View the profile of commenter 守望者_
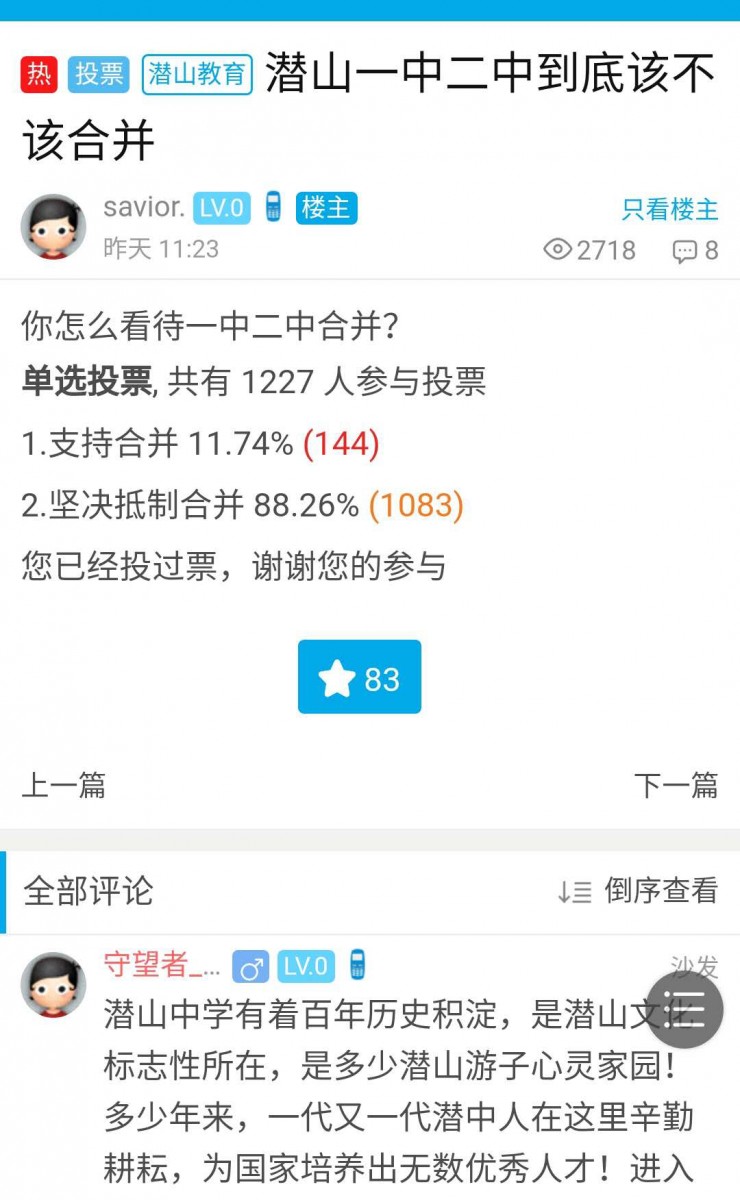Viewport: 740px width, 1200px height. click(x=162, y=965)
